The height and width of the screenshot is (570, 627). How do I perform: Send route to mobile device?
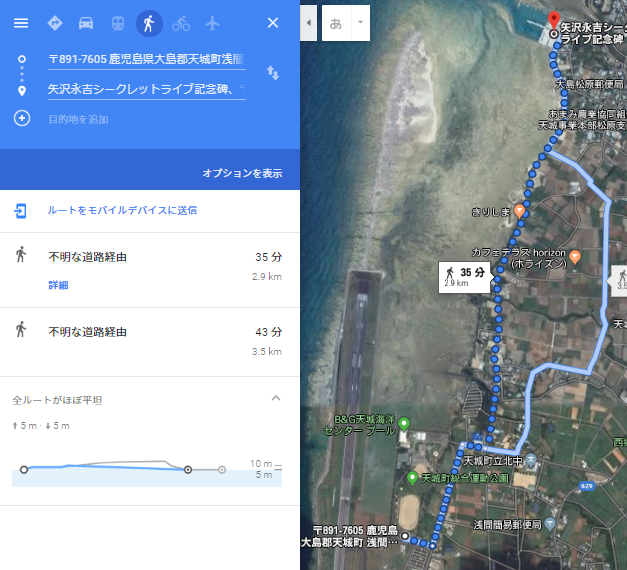[122, 210]
